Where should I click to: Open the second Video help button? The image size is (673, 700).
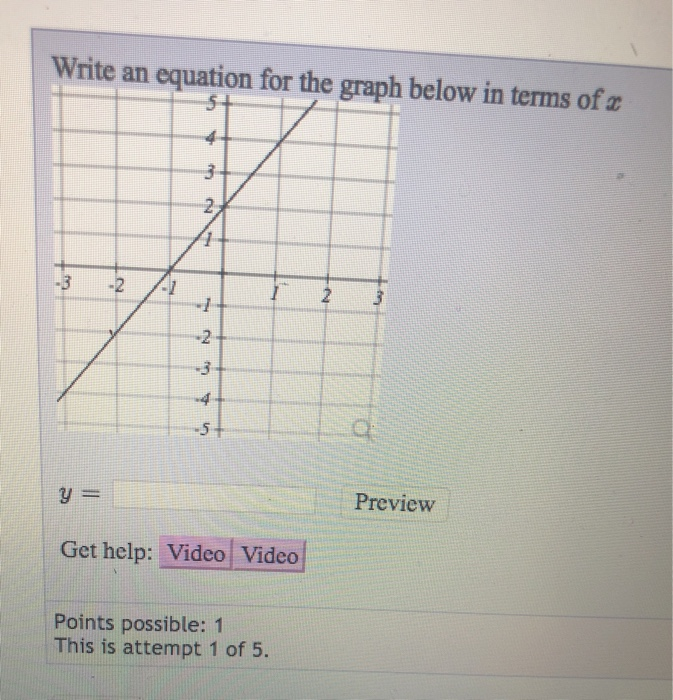point(270,555)
